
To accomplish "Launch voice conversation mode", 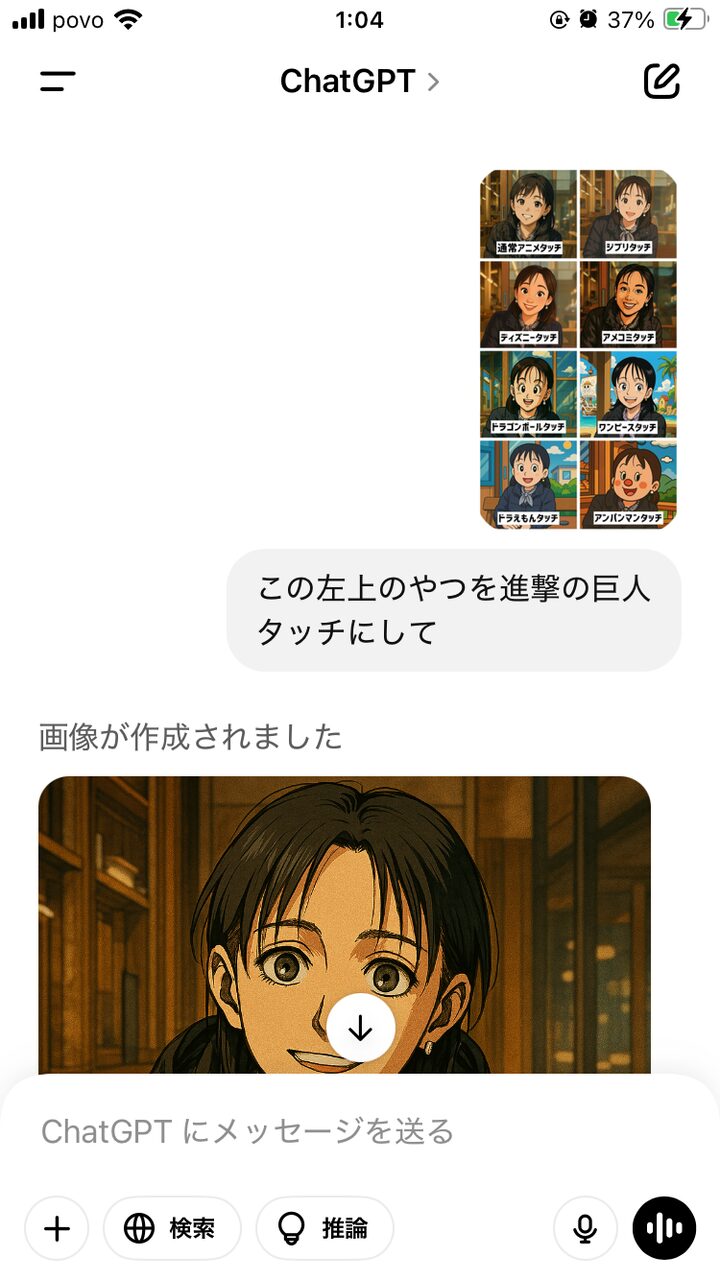I will 664,1228.
